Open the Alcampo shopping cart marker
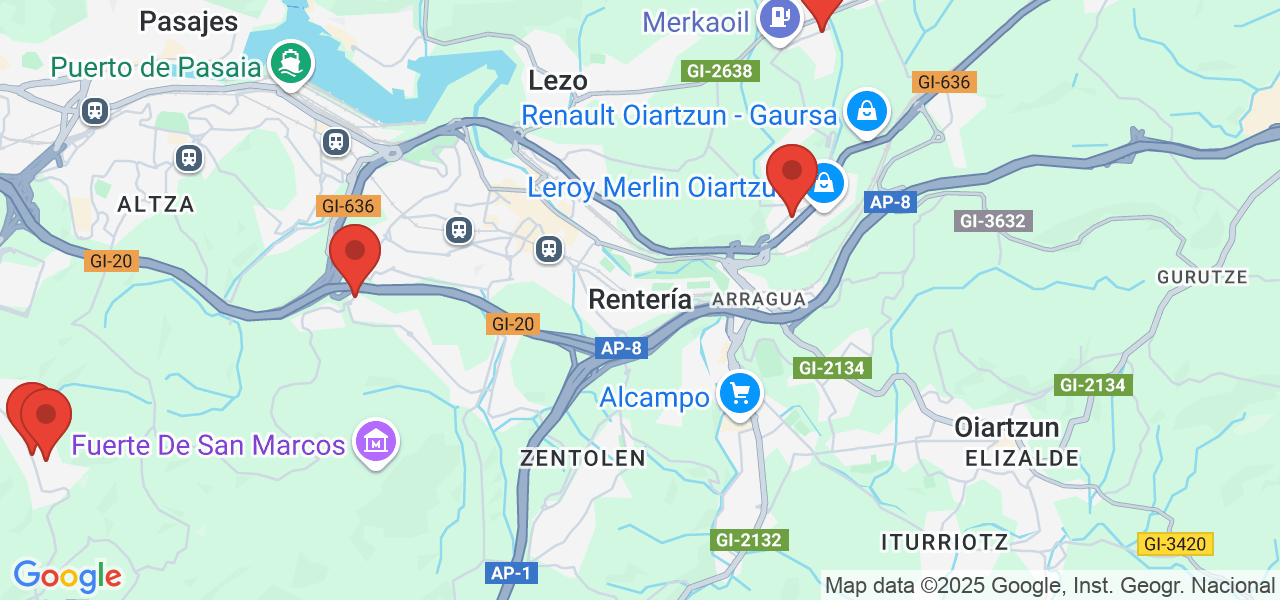This screenshot has width=1280, height=600. [x=740, y=394]
